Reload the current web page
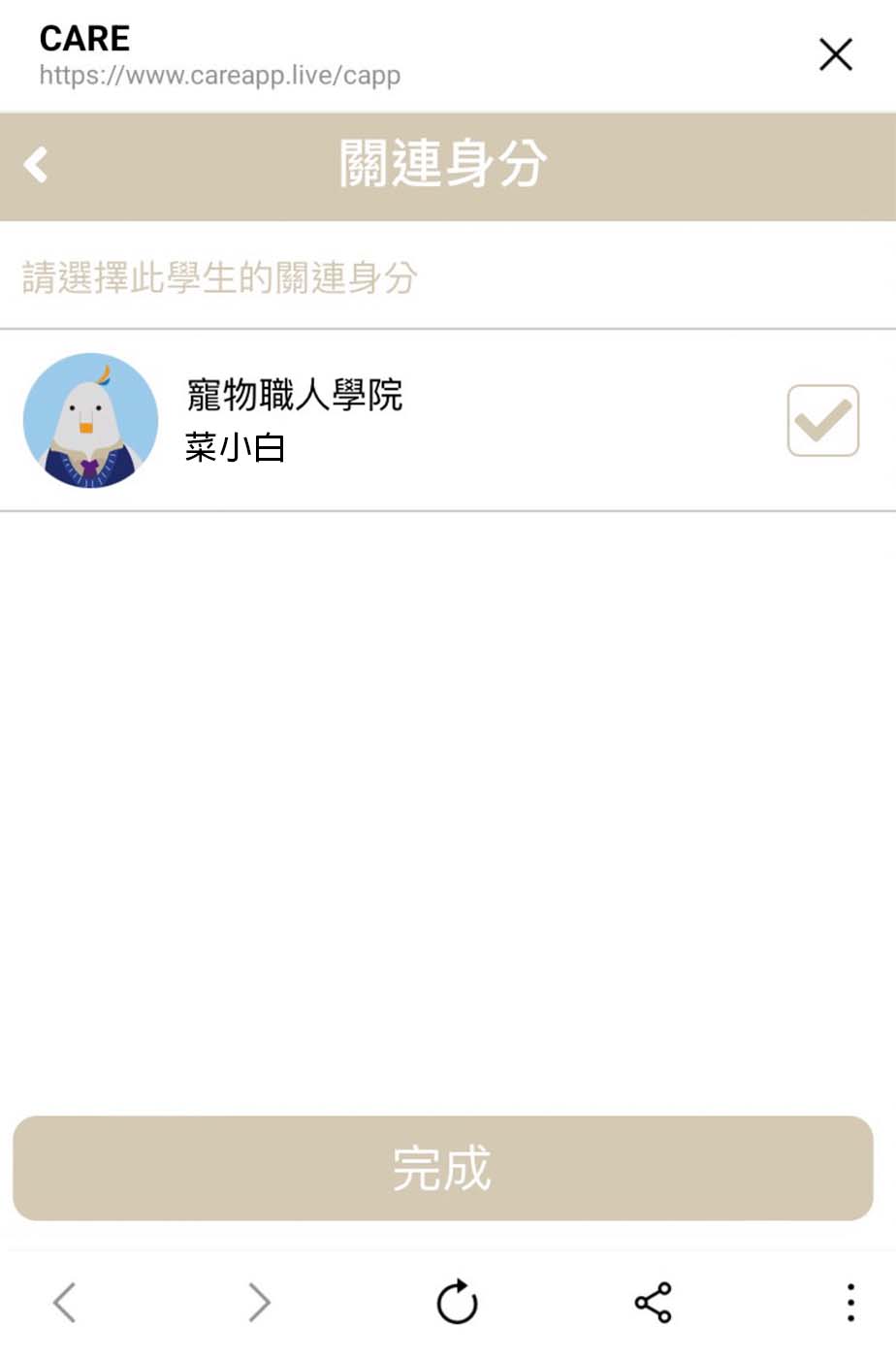This screenshot has height=1358, width=896. [457, 1302]
